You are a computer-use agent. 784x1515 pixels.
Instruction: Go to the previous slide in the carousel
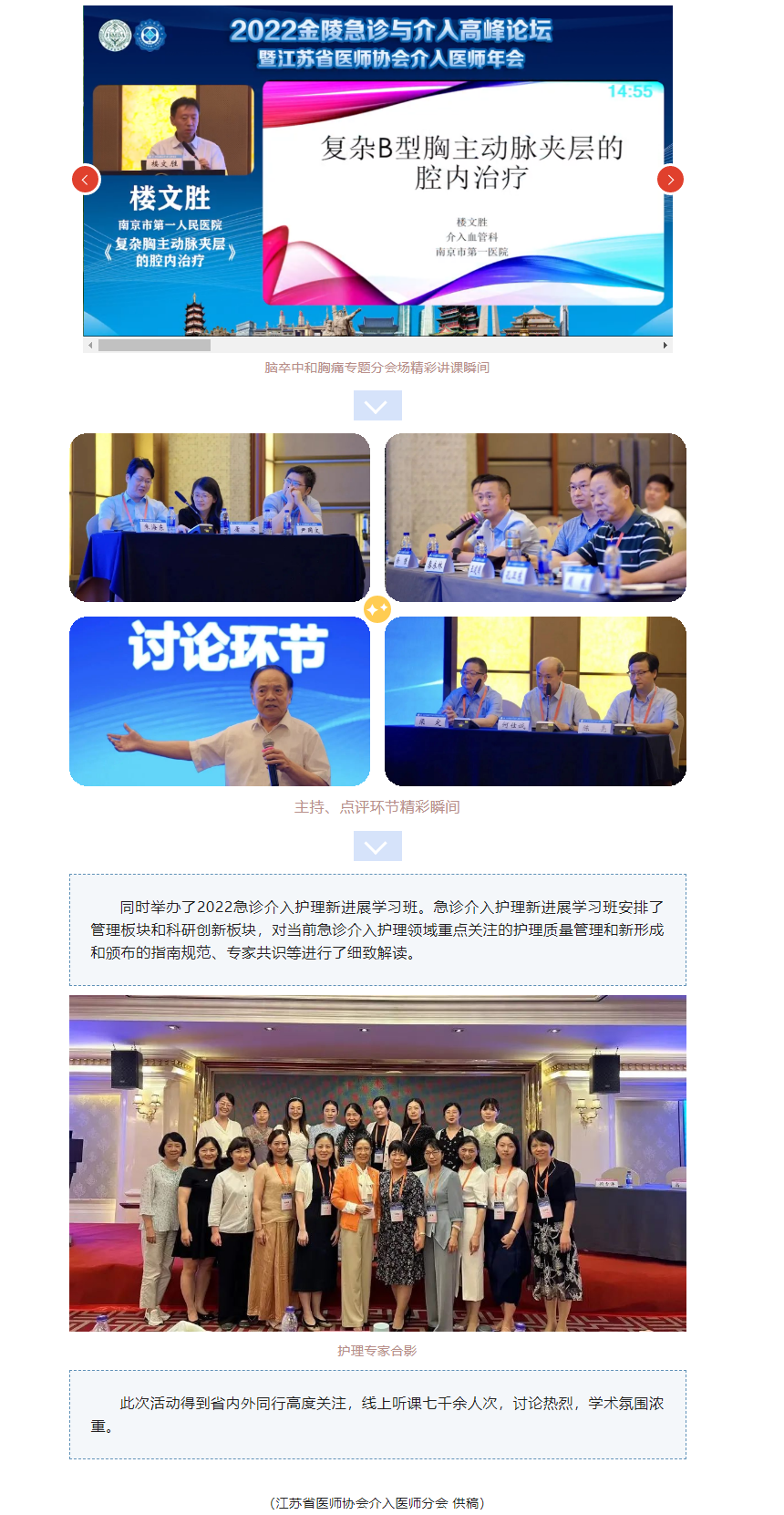pyautogui.click(x=86, y=180)
